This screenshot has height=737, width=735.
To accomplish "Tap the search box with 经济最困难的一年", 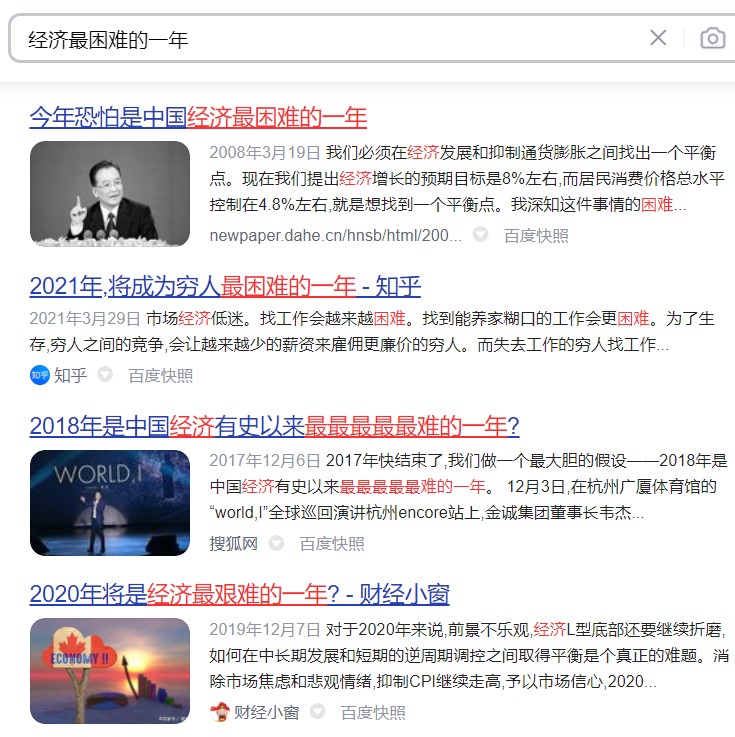I will (x=329, y=39).
